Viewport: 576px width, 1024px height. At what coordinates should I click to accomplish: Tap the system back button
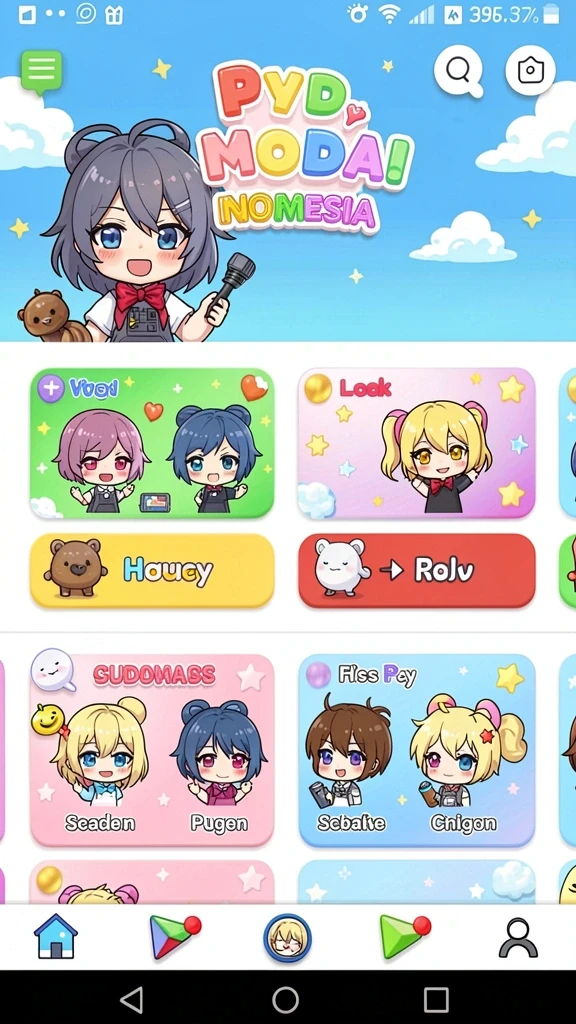pyautogui.click(x=133, y=999)
